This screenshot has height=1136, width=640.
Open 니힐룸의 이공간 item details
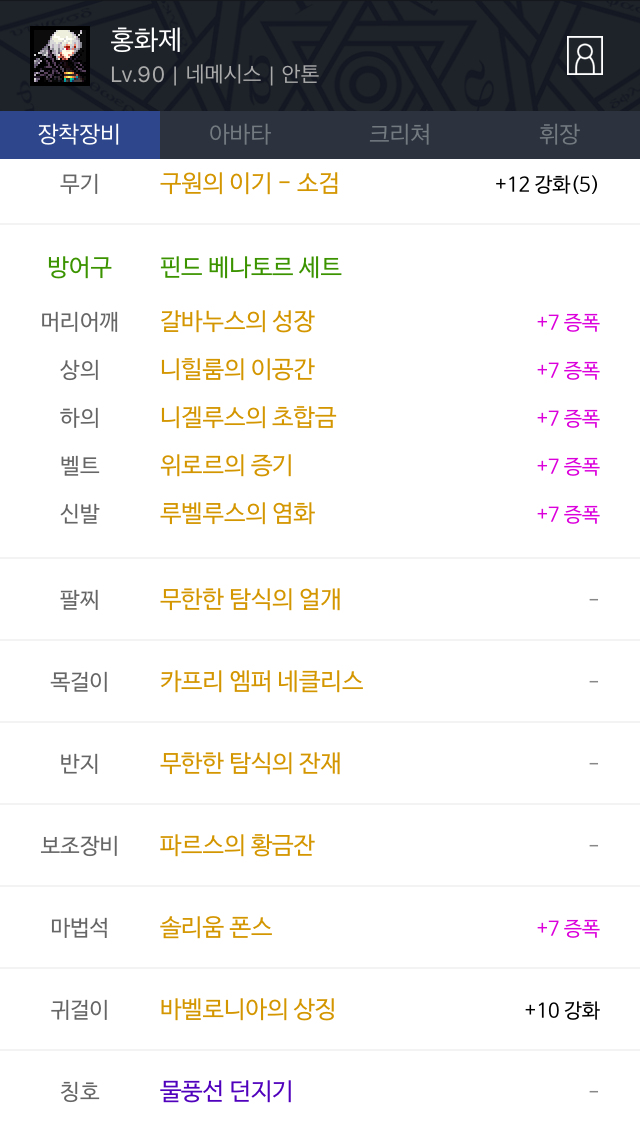[x=237, y=369]
